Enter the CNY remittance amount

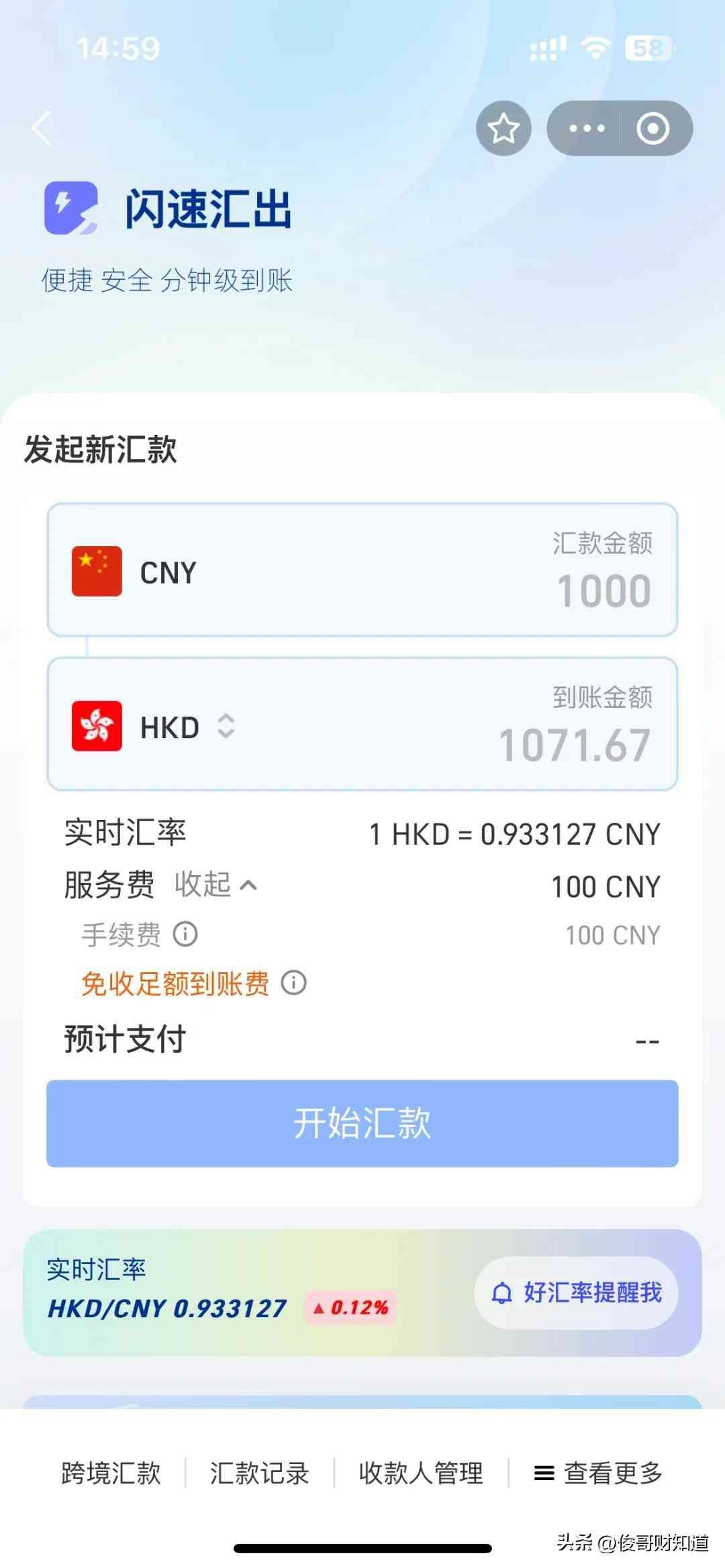coord(603,590)
